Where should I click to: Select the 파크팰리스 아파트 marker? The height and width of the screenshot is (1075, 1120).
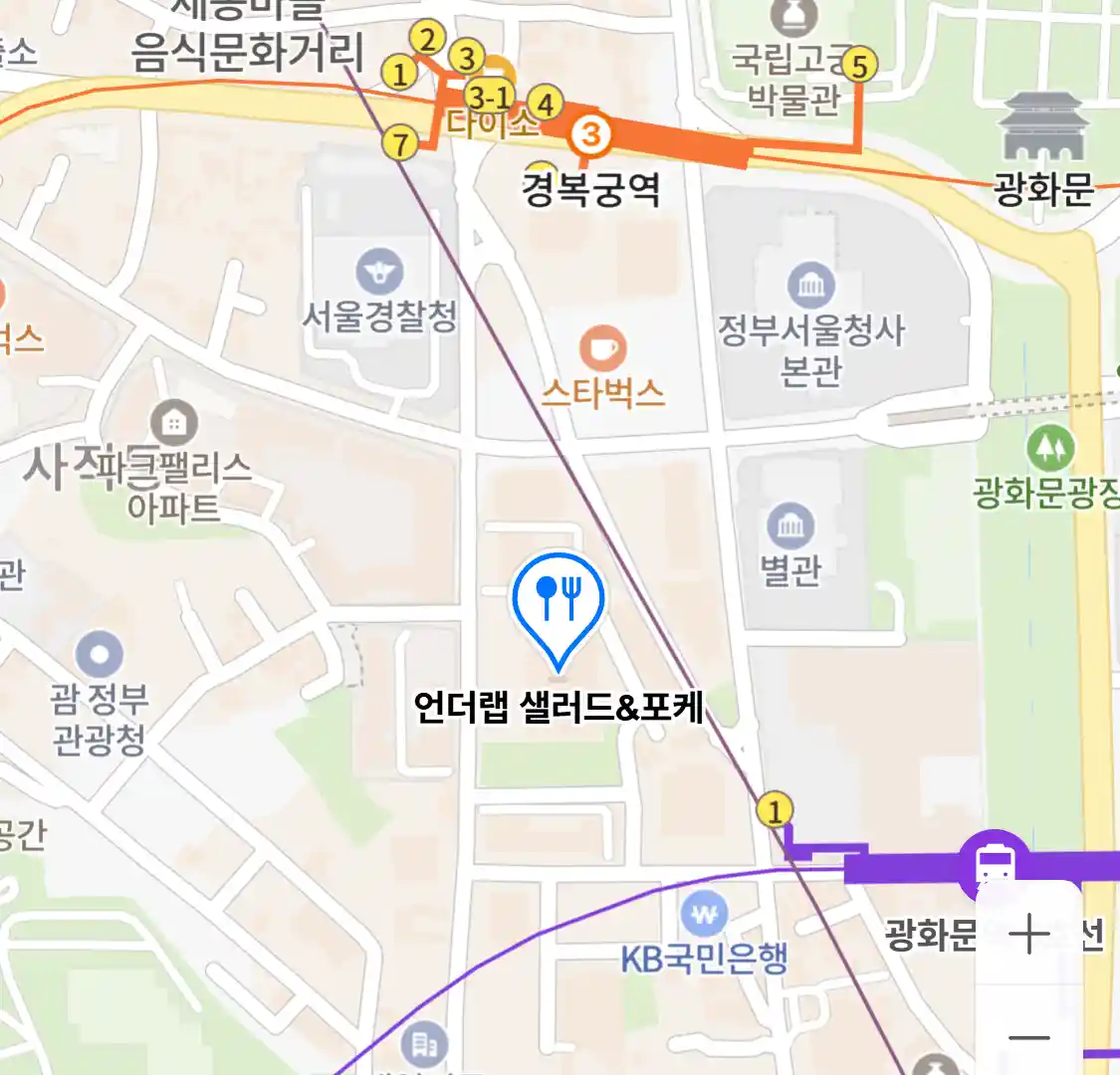[174, 424]
